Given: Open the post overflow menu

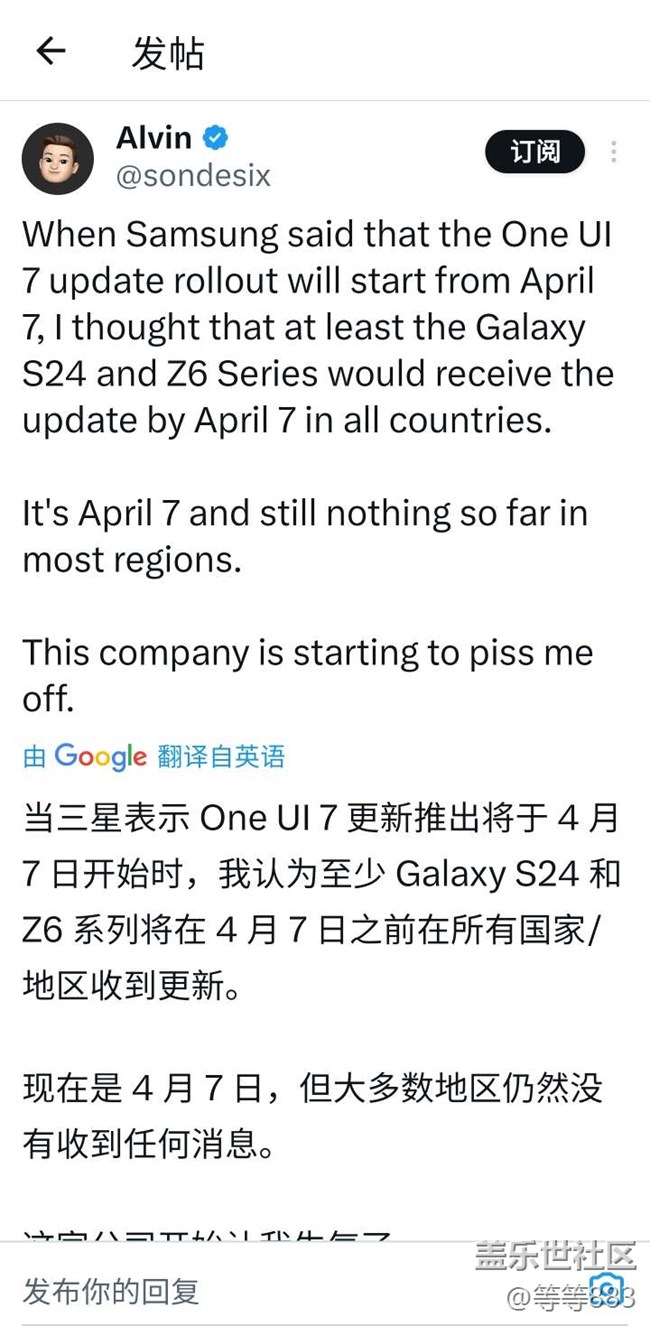Looking at the screenshot, I should [613, 152].
